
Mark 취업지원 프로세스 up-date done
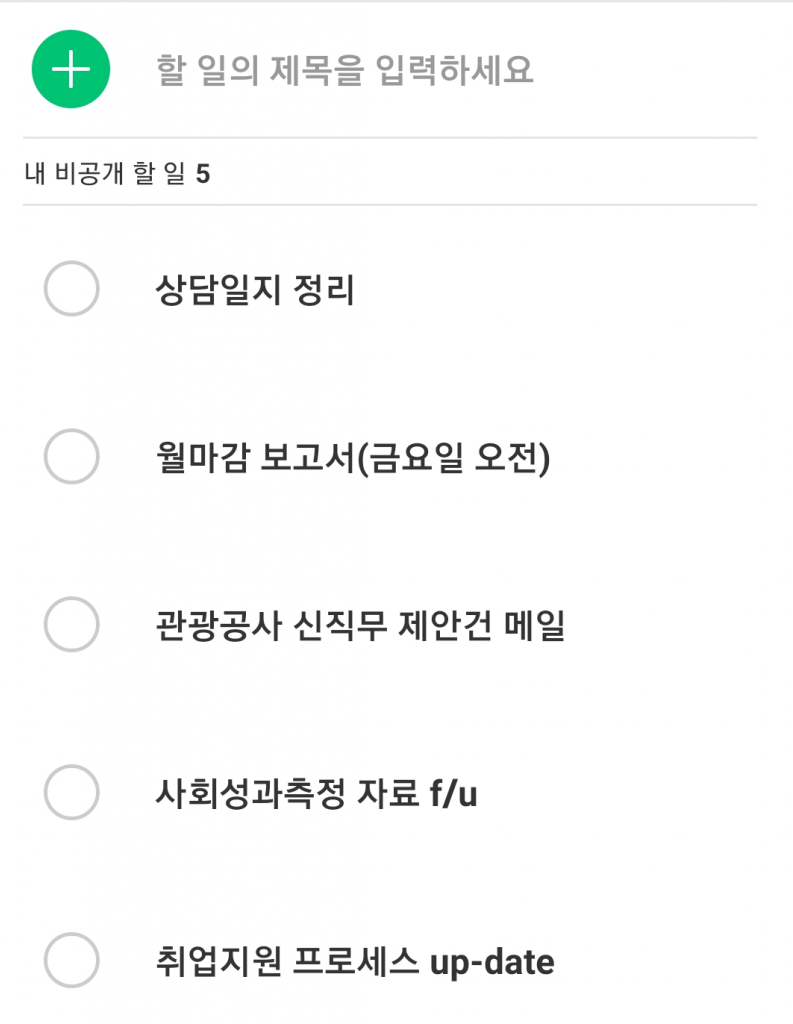(72, 961)
